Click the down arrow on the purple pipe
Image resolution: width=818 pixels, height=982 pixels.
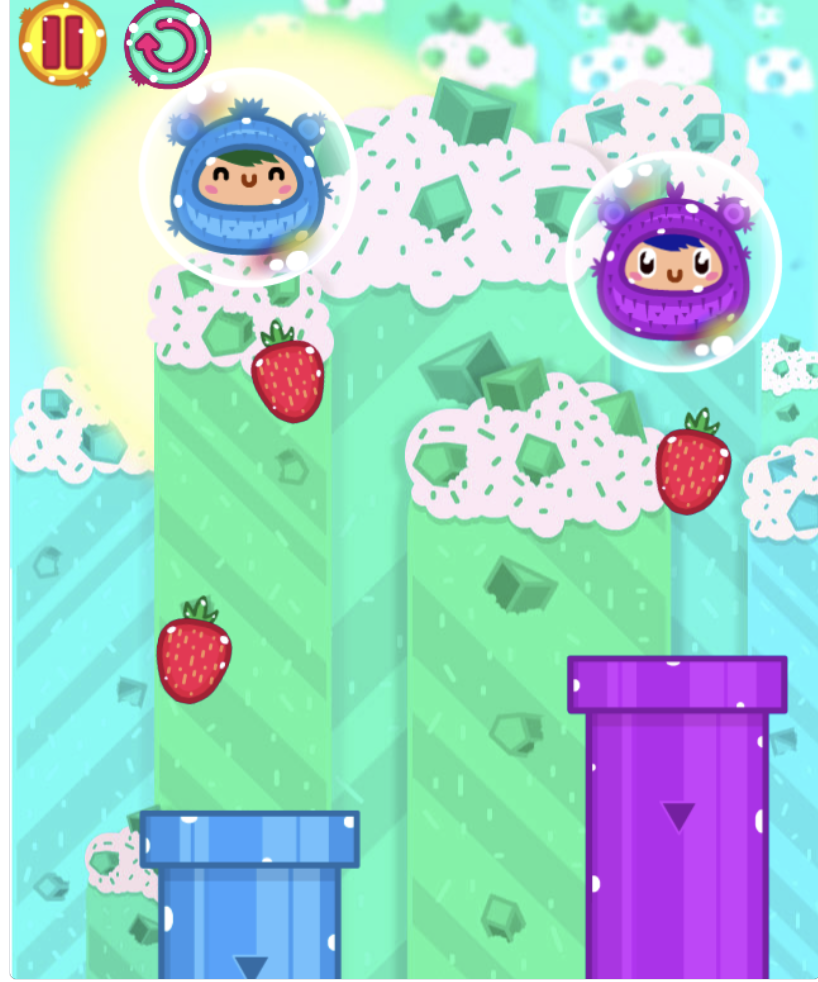[679, 816]
